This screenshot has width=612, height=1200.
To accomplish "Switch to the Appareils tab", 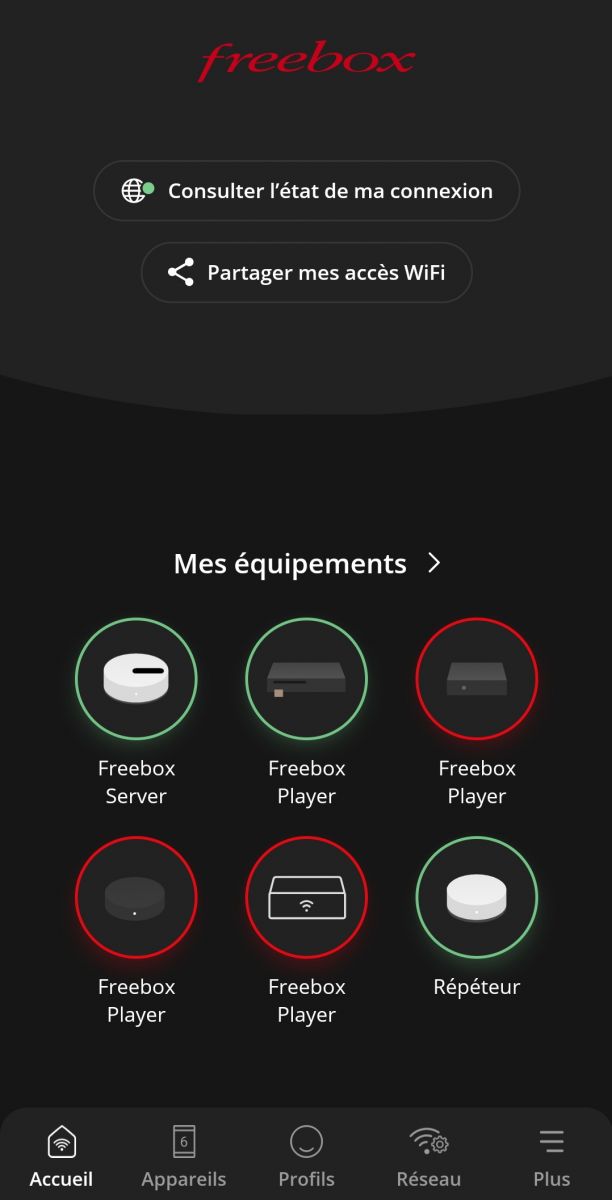I will click(x=184, y=1155).
